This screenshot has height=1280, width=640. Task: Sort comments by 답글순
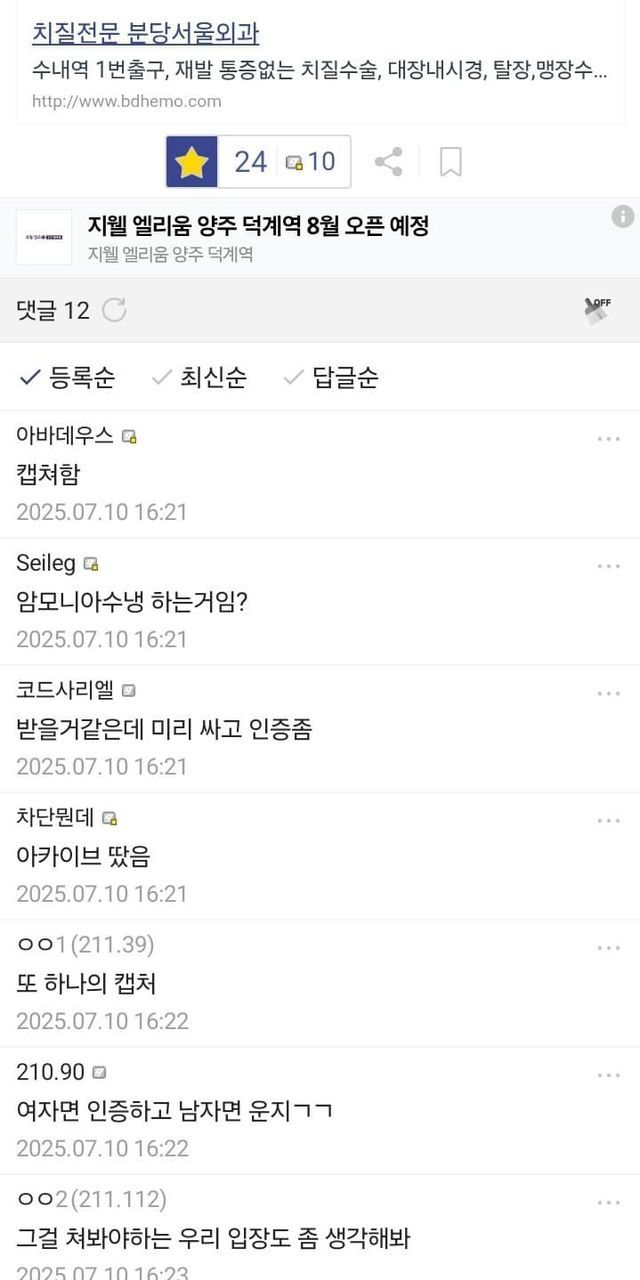[331, 378]
